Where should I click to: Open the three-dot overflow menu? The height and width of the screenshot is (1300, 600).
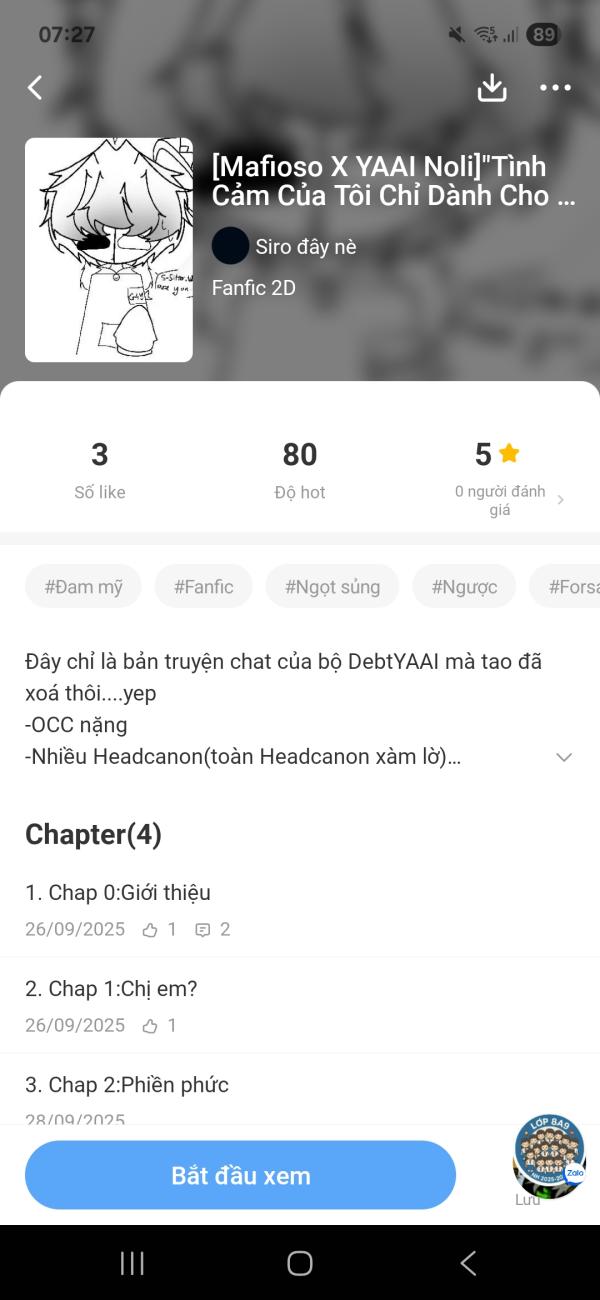(555, 88)
